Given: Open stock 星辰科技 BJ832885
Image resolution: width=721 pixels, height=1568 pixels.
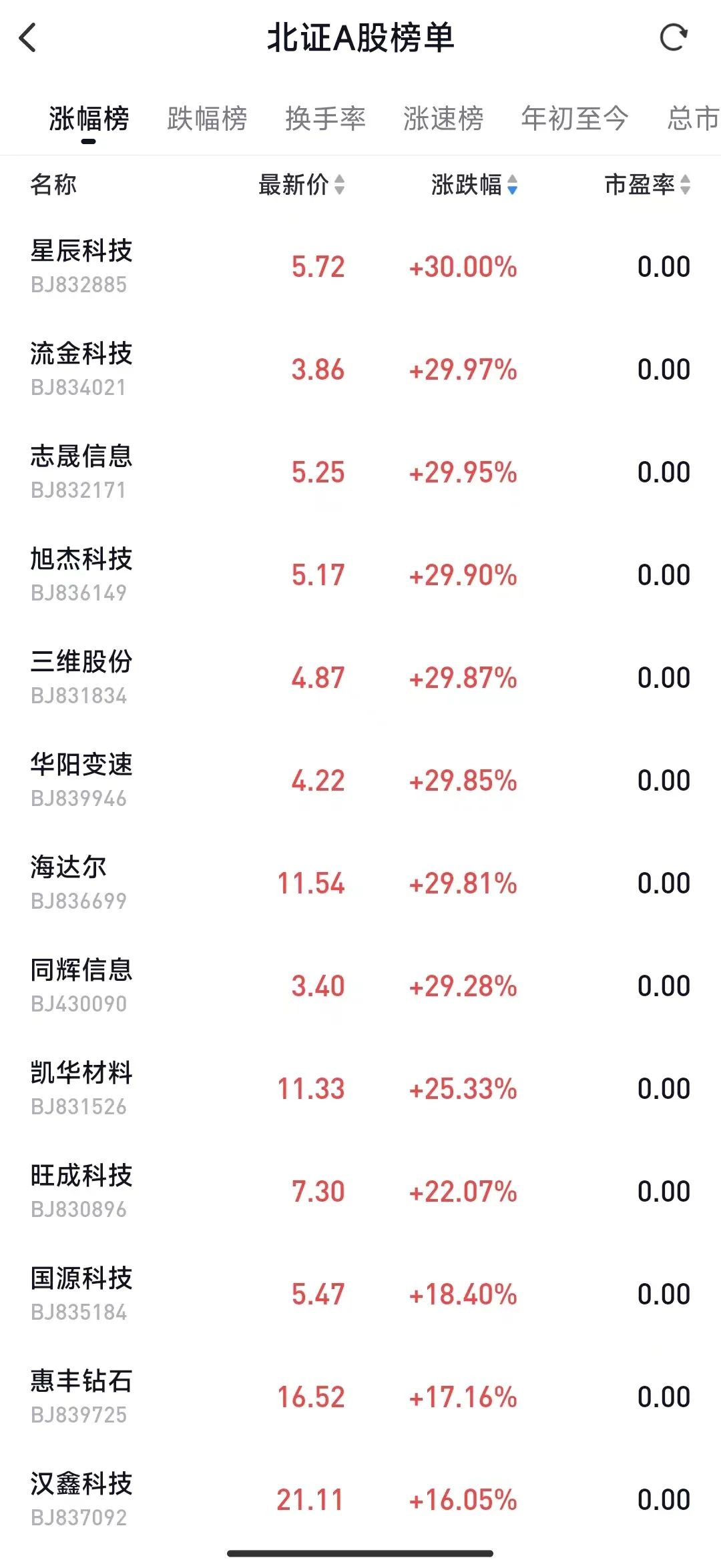Looking at the screenshot, I should [360, 267].
